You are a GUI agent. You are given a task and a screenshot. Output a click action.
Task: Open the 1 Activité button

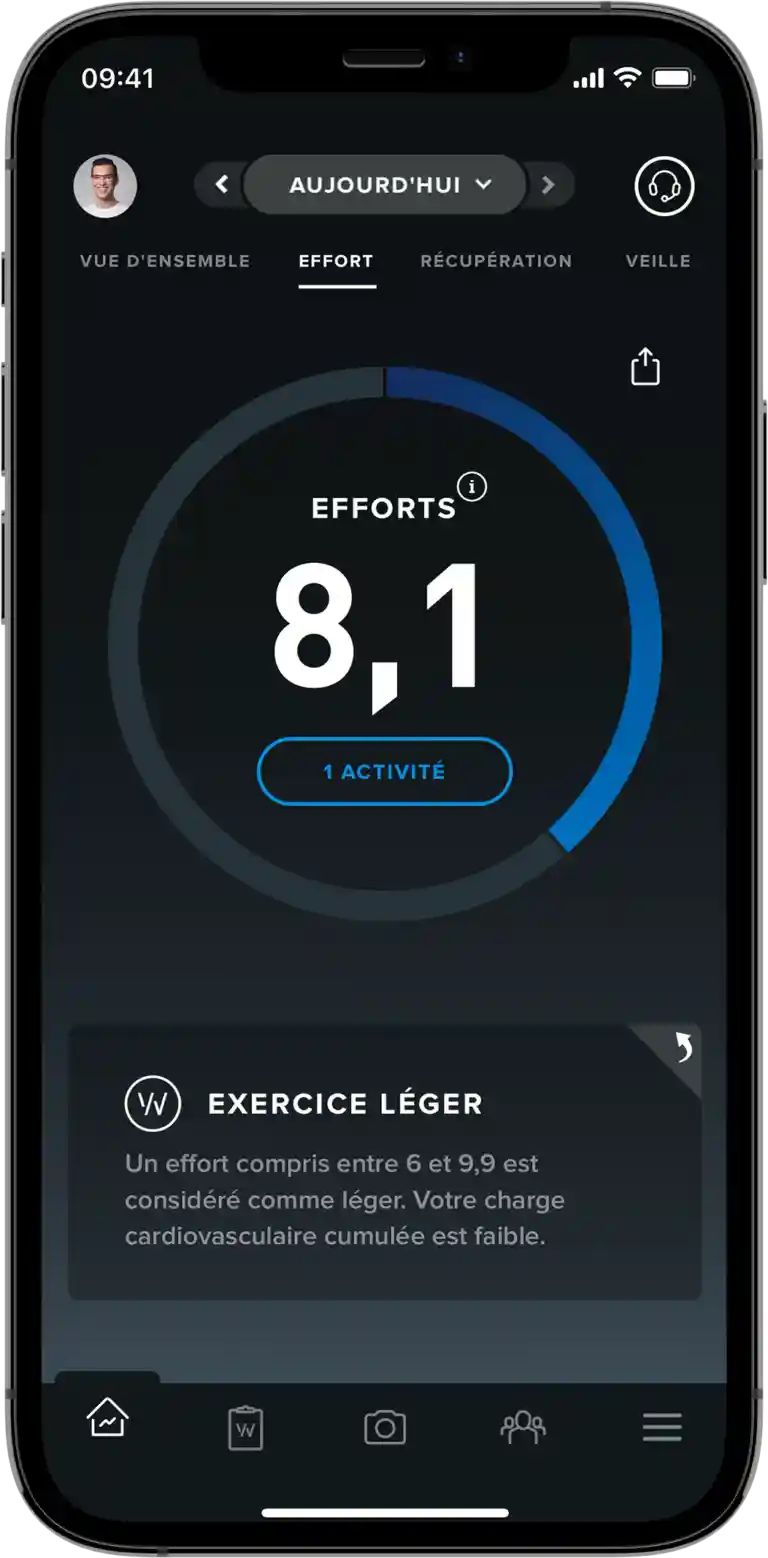(384, 772)
